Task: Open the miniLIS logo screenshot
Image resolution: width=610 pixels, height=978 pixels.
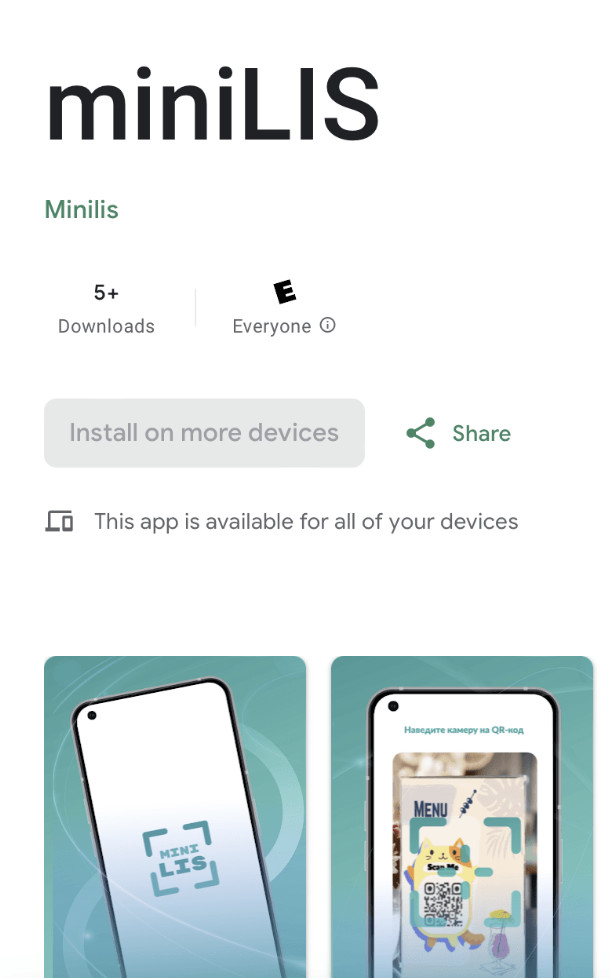Action: (x=175, y=815)
